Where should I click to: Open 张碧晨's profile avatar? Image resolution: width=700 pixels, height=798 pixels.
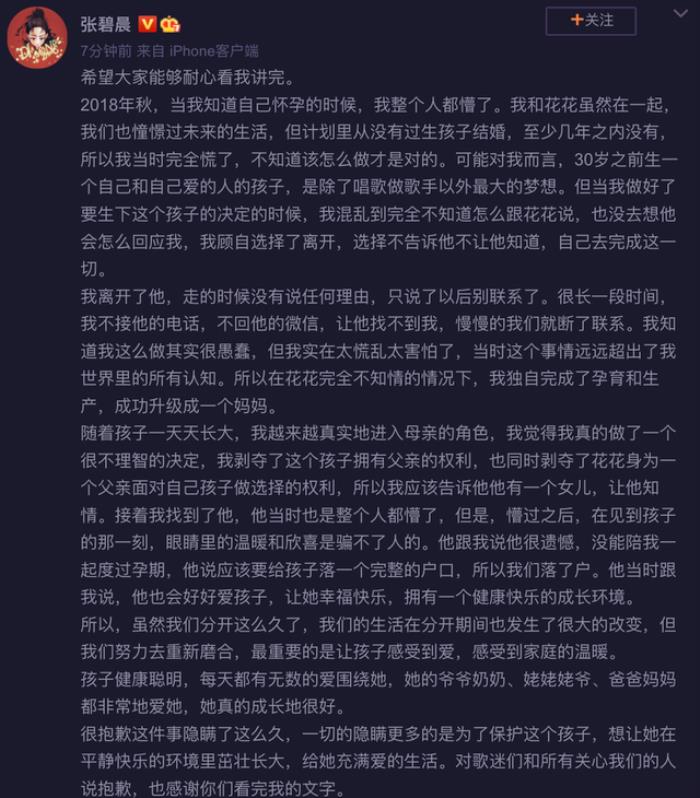(x=37, y=38)
